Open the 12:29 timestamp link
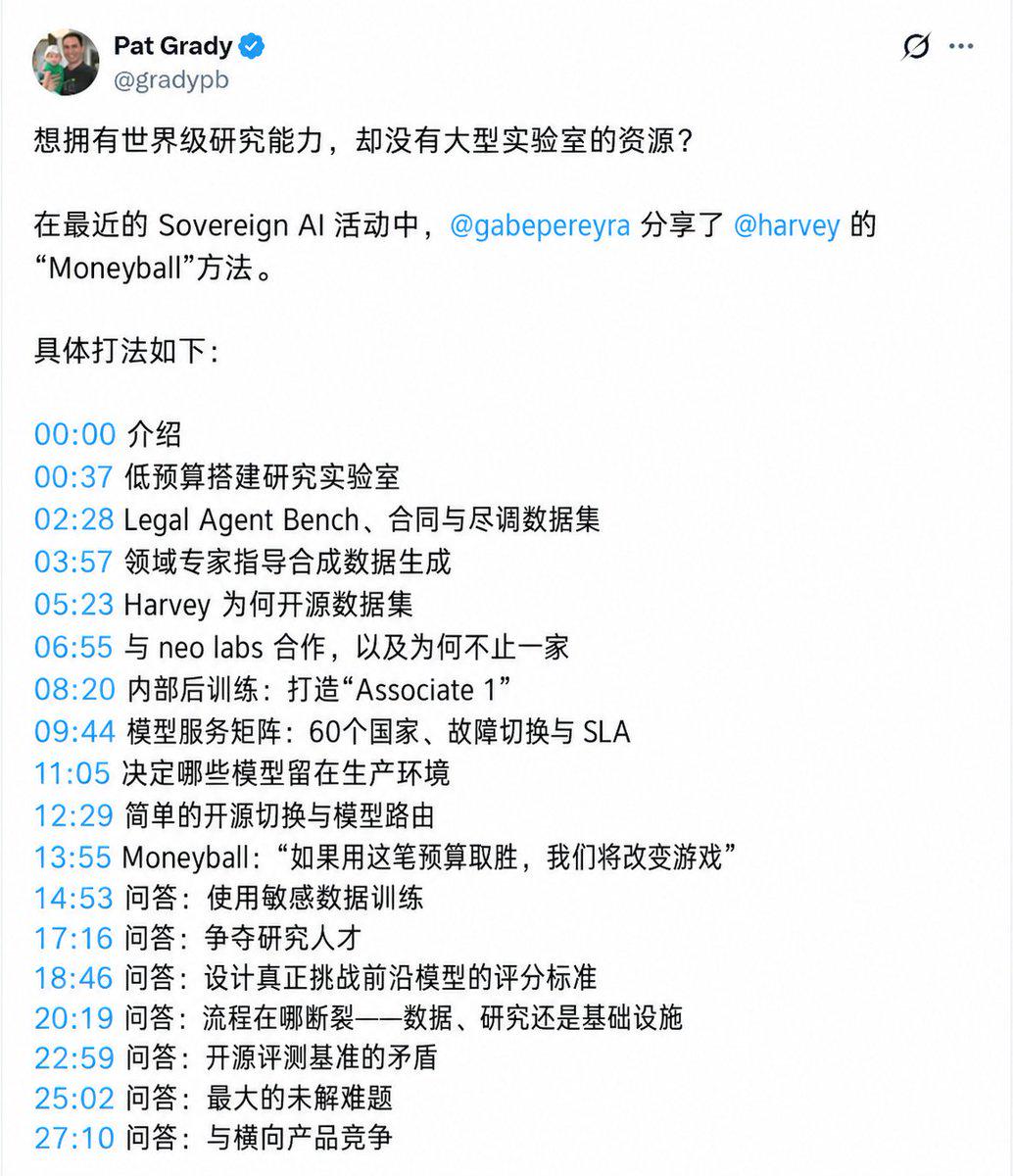 [74, 815]
